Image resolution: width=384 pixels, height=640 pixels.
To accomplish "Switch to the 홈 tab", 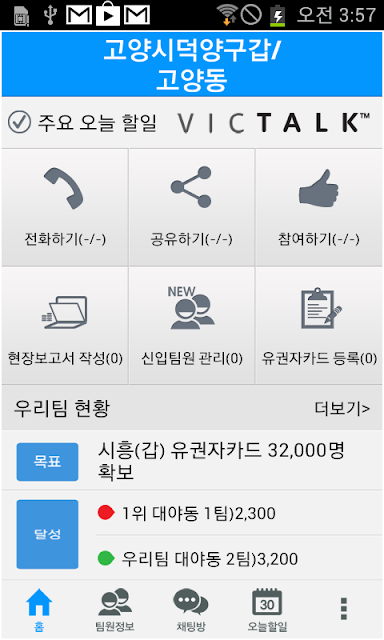I will click(x=39, y=609).
